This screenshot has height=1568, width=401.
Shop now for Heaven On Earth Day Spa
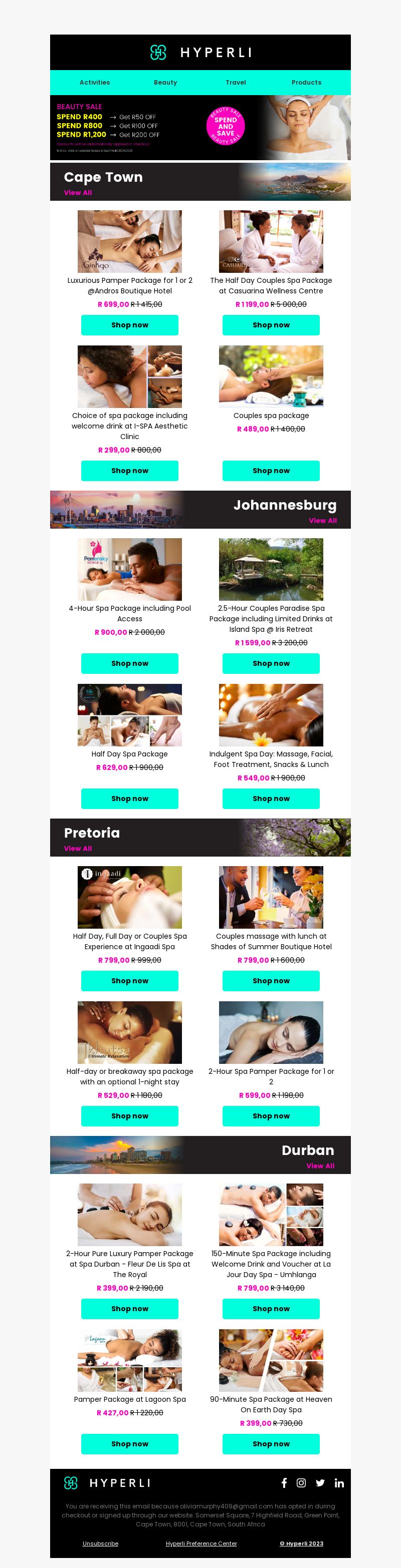click(271, 1444)
